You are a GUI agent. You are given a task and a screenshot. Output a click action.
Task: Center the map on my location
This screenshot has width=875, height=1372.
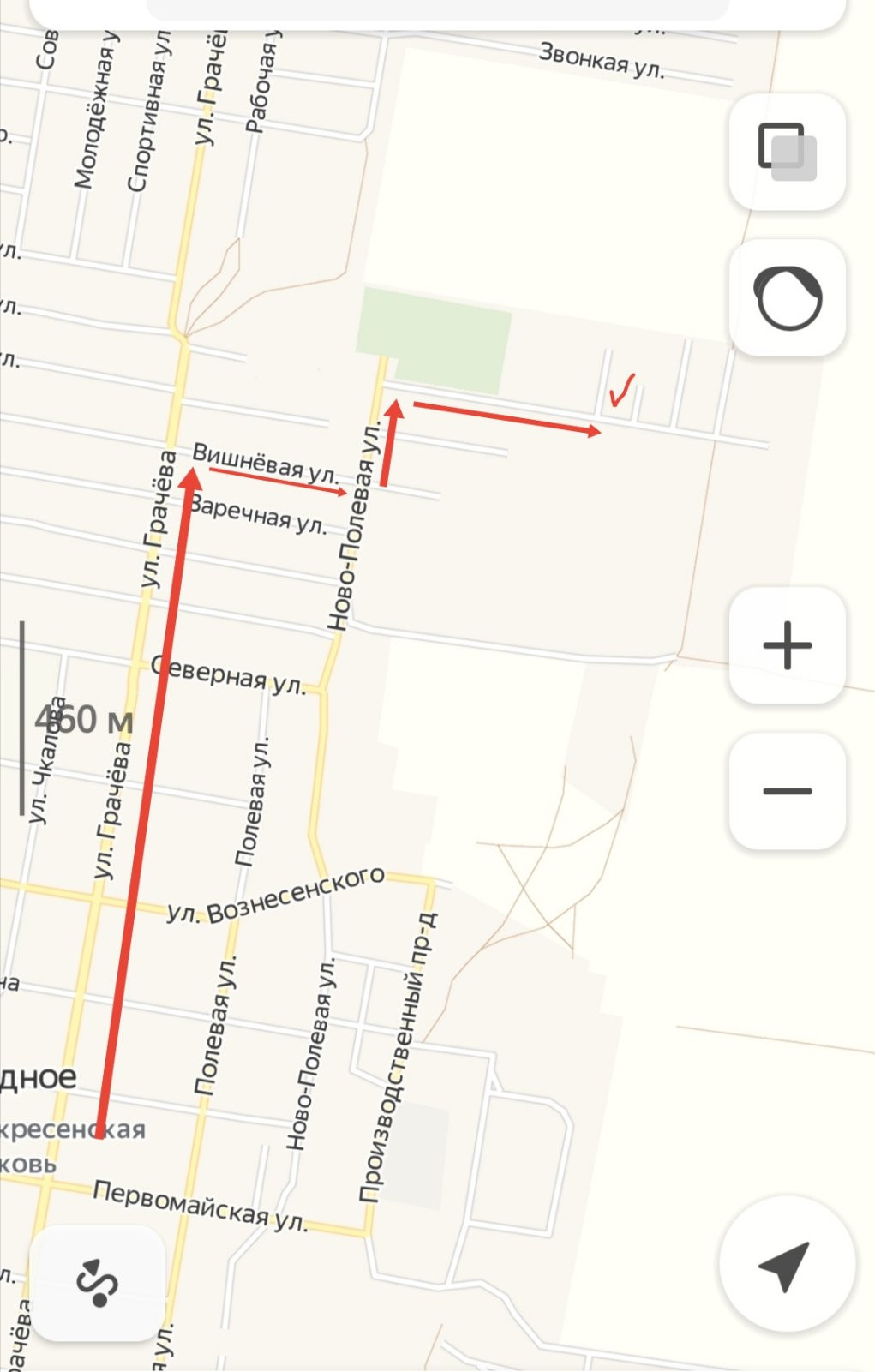(787, 1265)
